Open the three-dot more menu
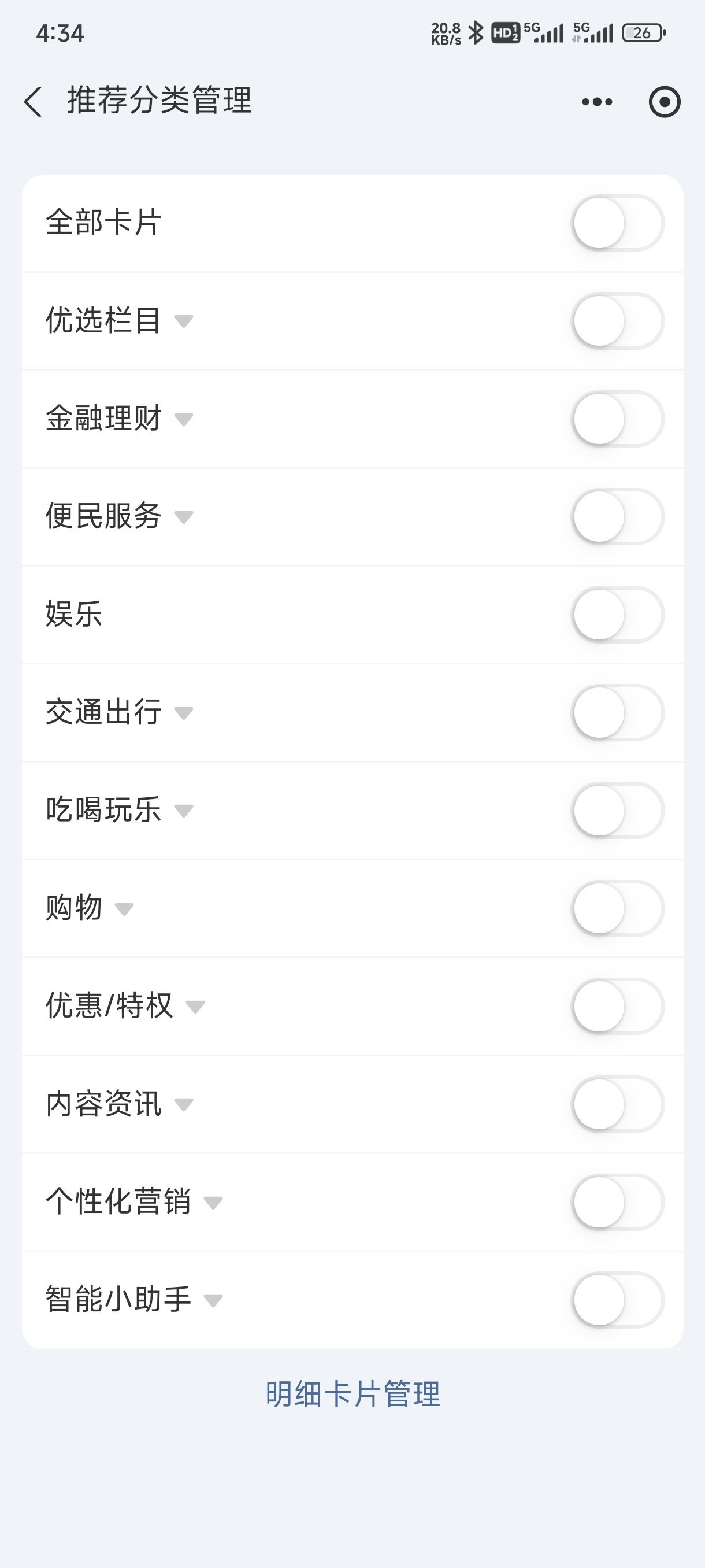 [597, 102]
